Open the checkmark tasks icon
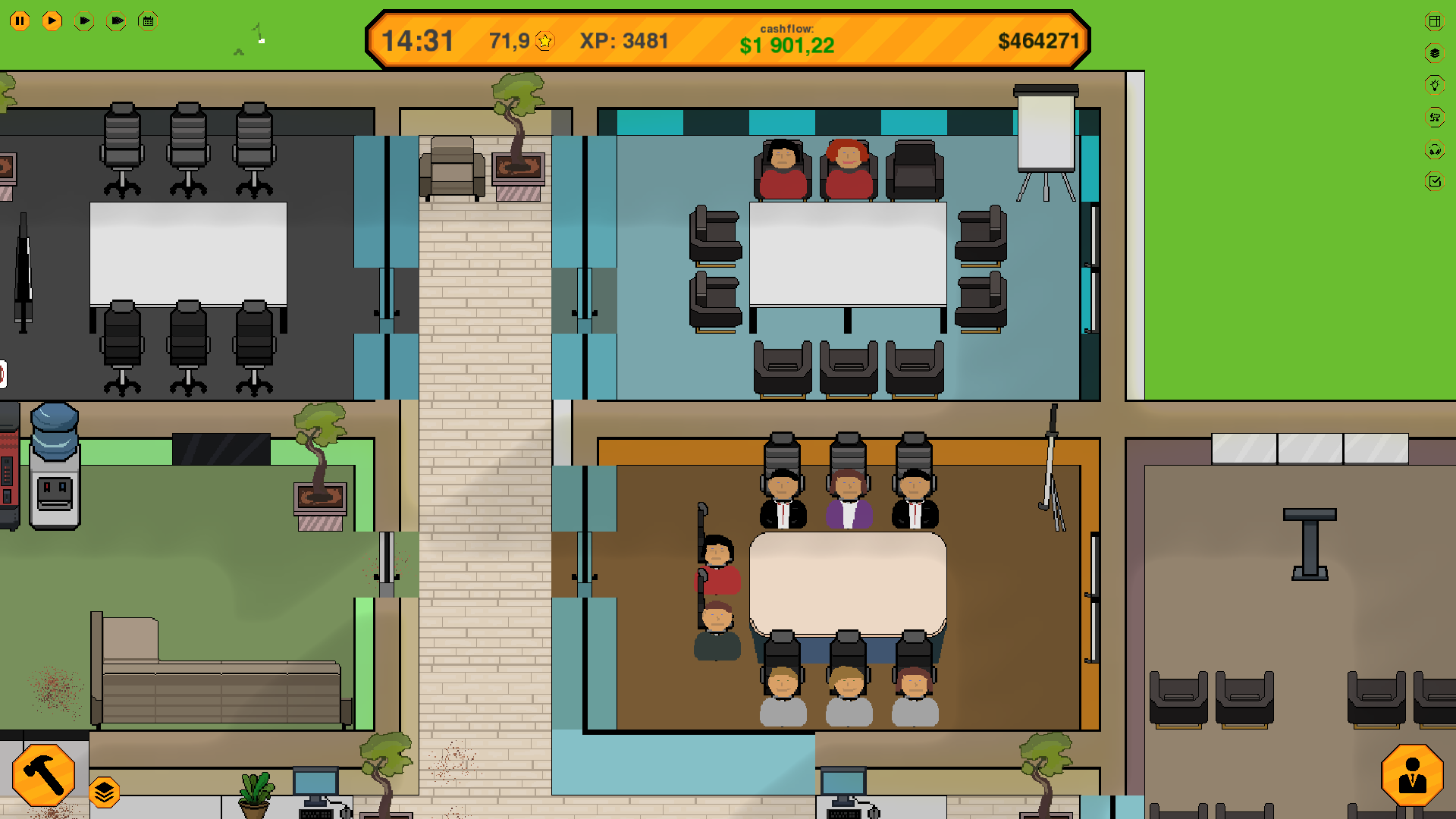The width and height of the screenshot is (1456, 819). (x=1434, y=182)
